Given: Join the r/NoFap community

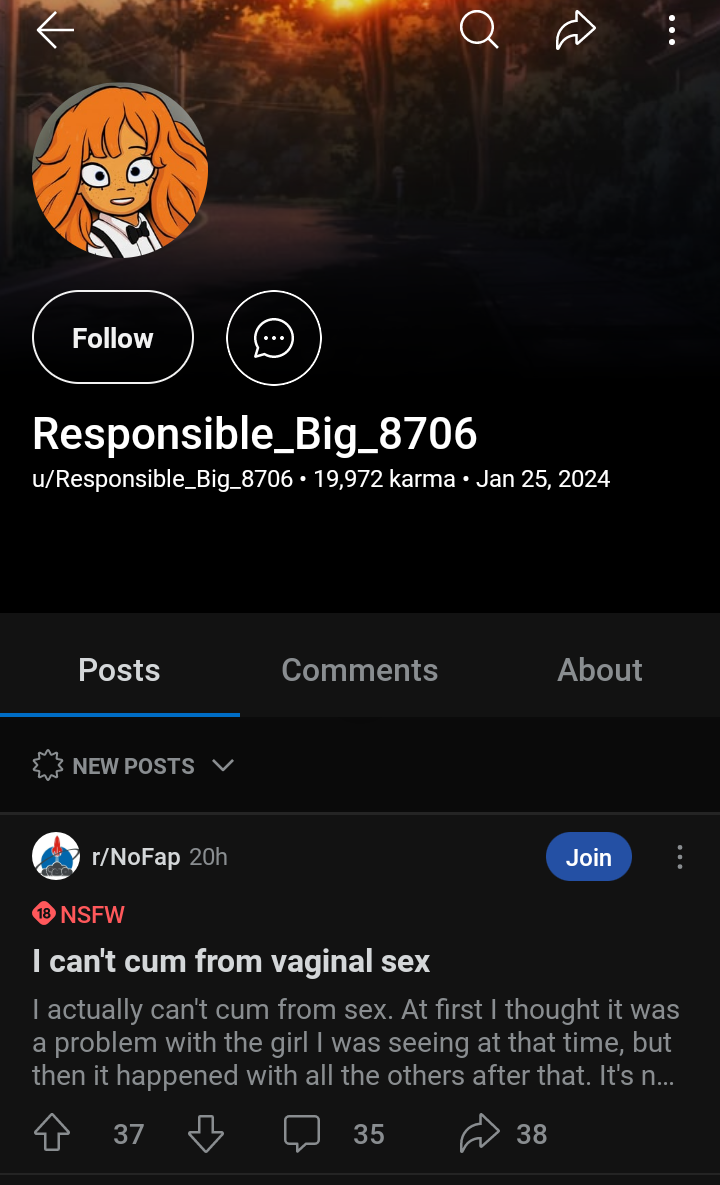Looking at the screenshot, I should (x=588, y=857).
